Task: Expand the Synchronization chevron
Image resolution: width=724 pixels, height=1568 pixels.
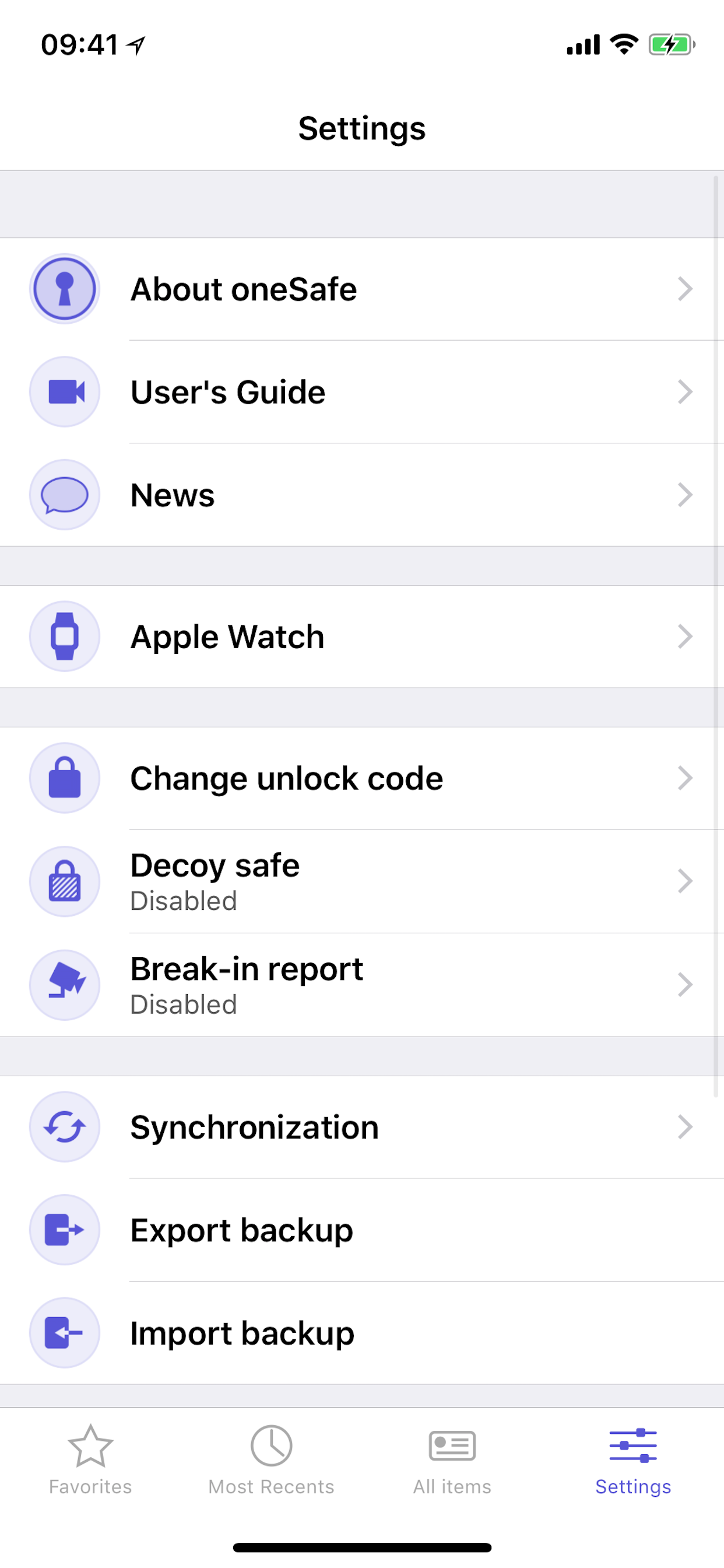Action: [686, 1126]
